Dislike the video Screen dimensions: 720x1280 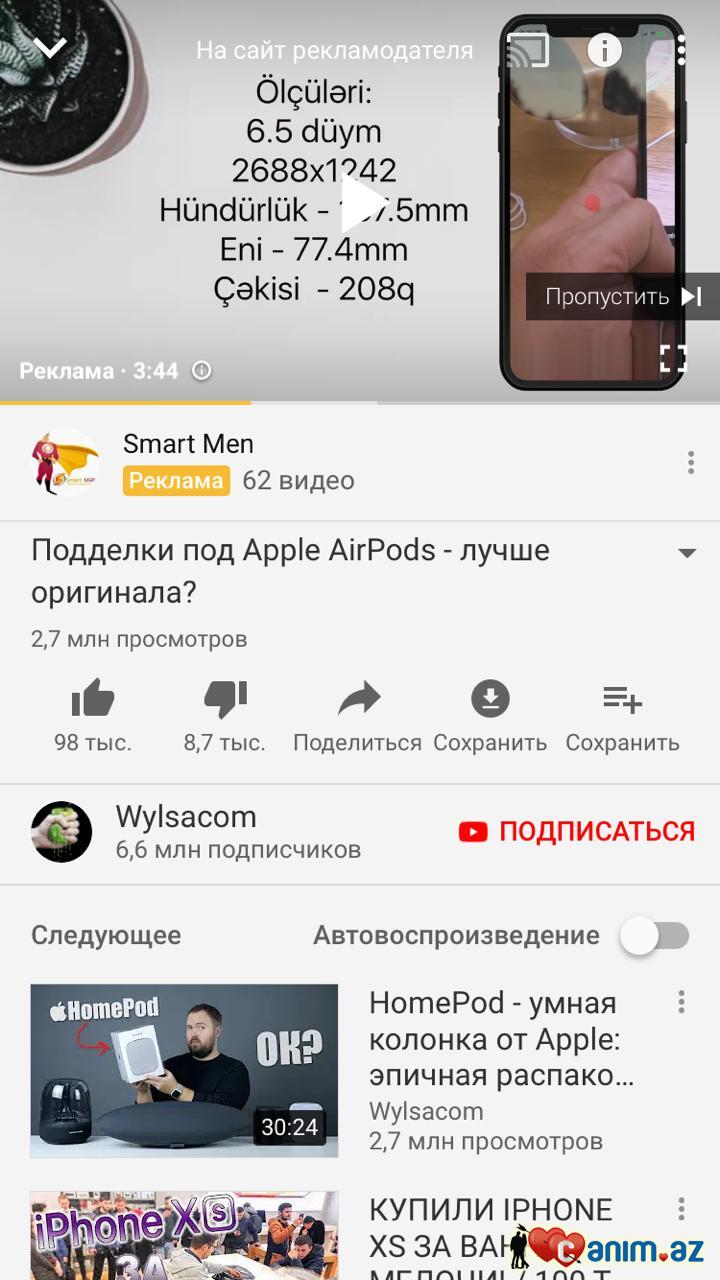pos(225,700)
